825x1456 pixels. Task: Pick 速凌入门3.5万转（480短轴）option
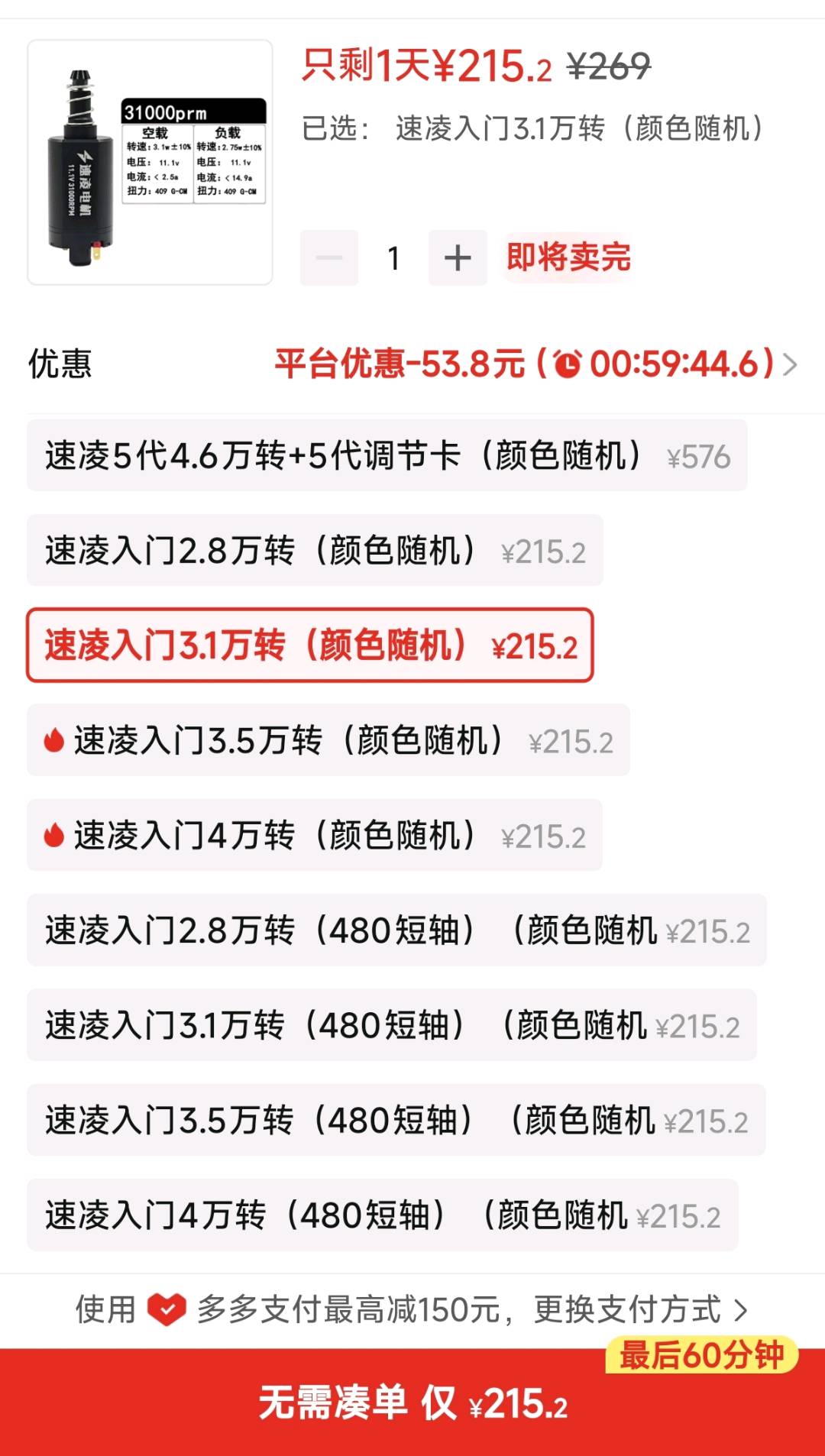(396, 1121)
